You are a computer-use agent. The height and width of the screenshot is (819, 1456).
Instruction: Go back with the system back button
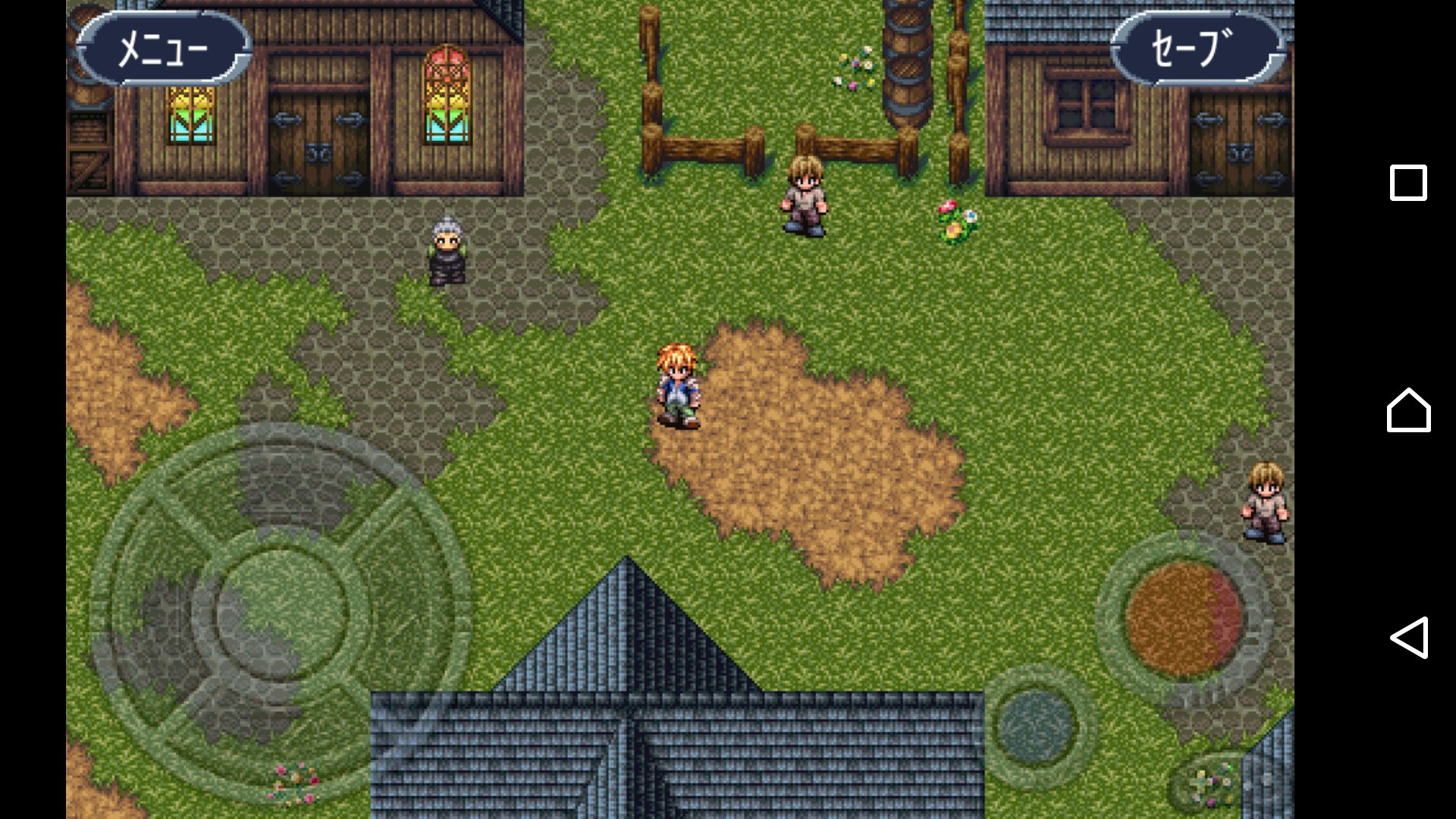tap(1409, 638)
